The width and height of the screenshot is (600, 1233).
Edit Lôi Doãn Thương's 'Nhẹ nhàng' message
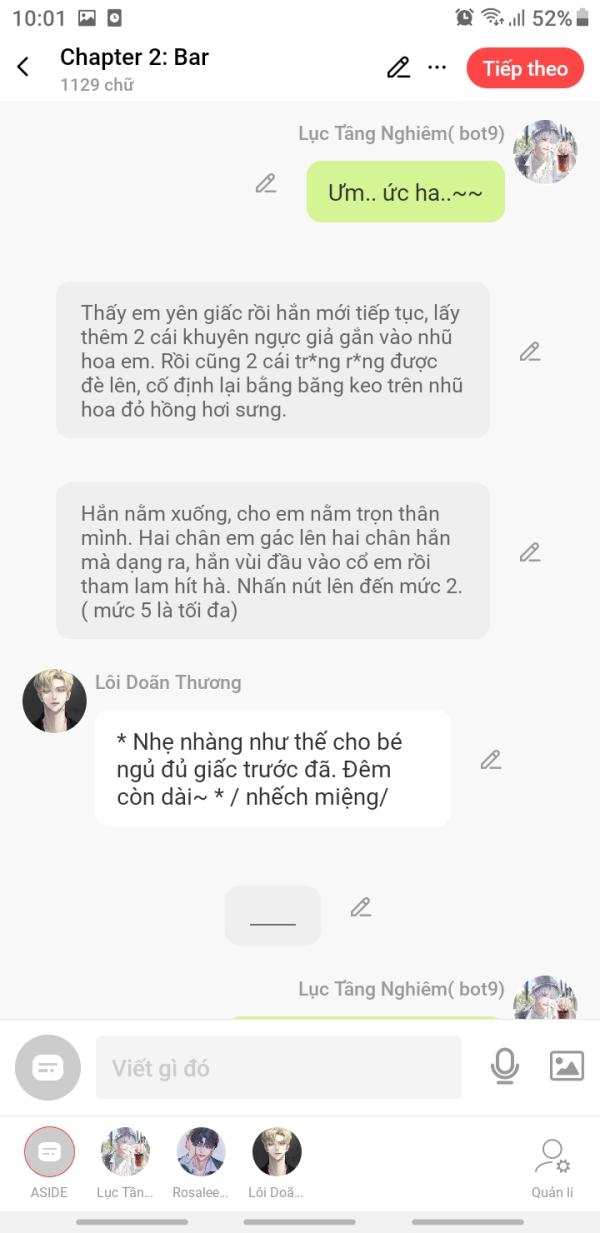(x=490, y=760)
